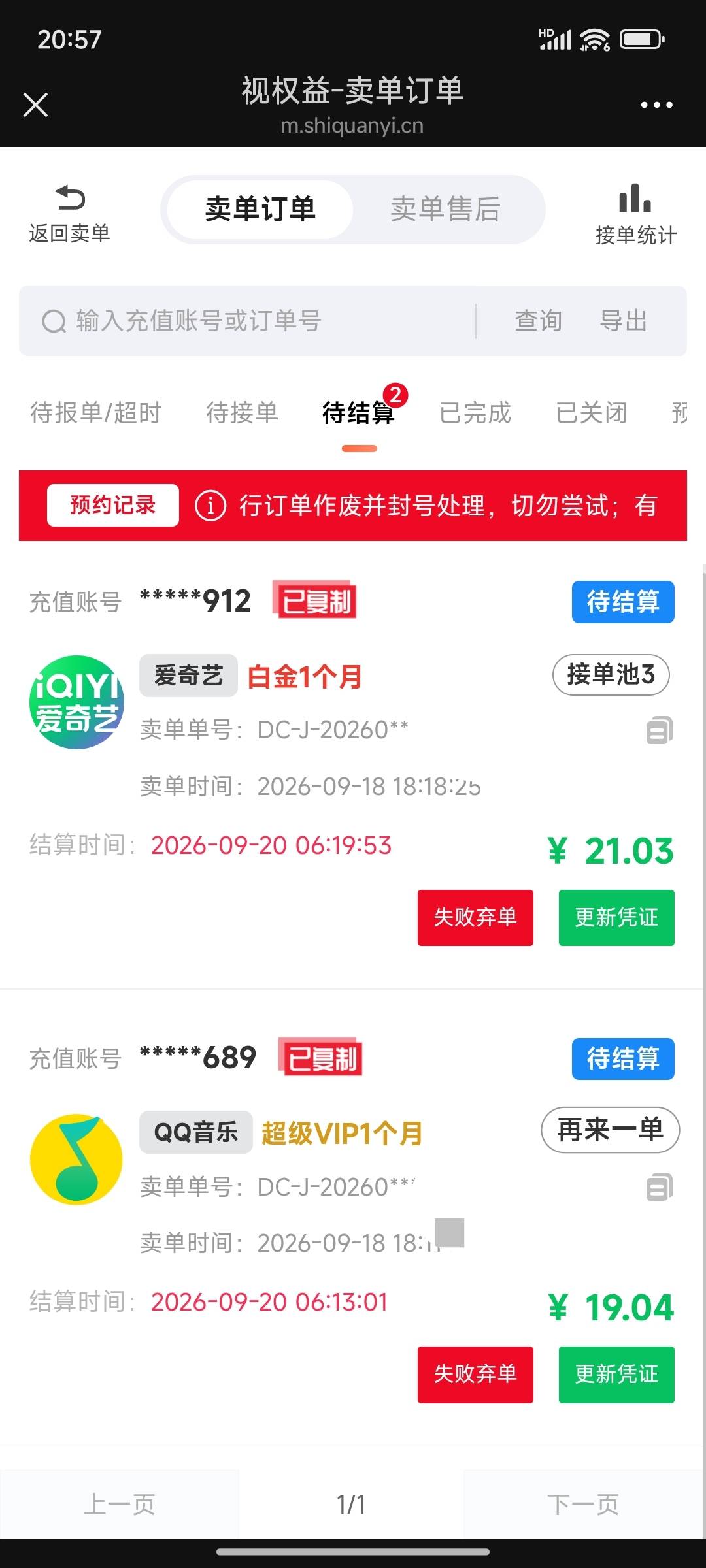This screenshot has height=1568, width=706.
Task: Tap 更新凭证 for the ¥19.04 order
Action: coord(616,1374)
